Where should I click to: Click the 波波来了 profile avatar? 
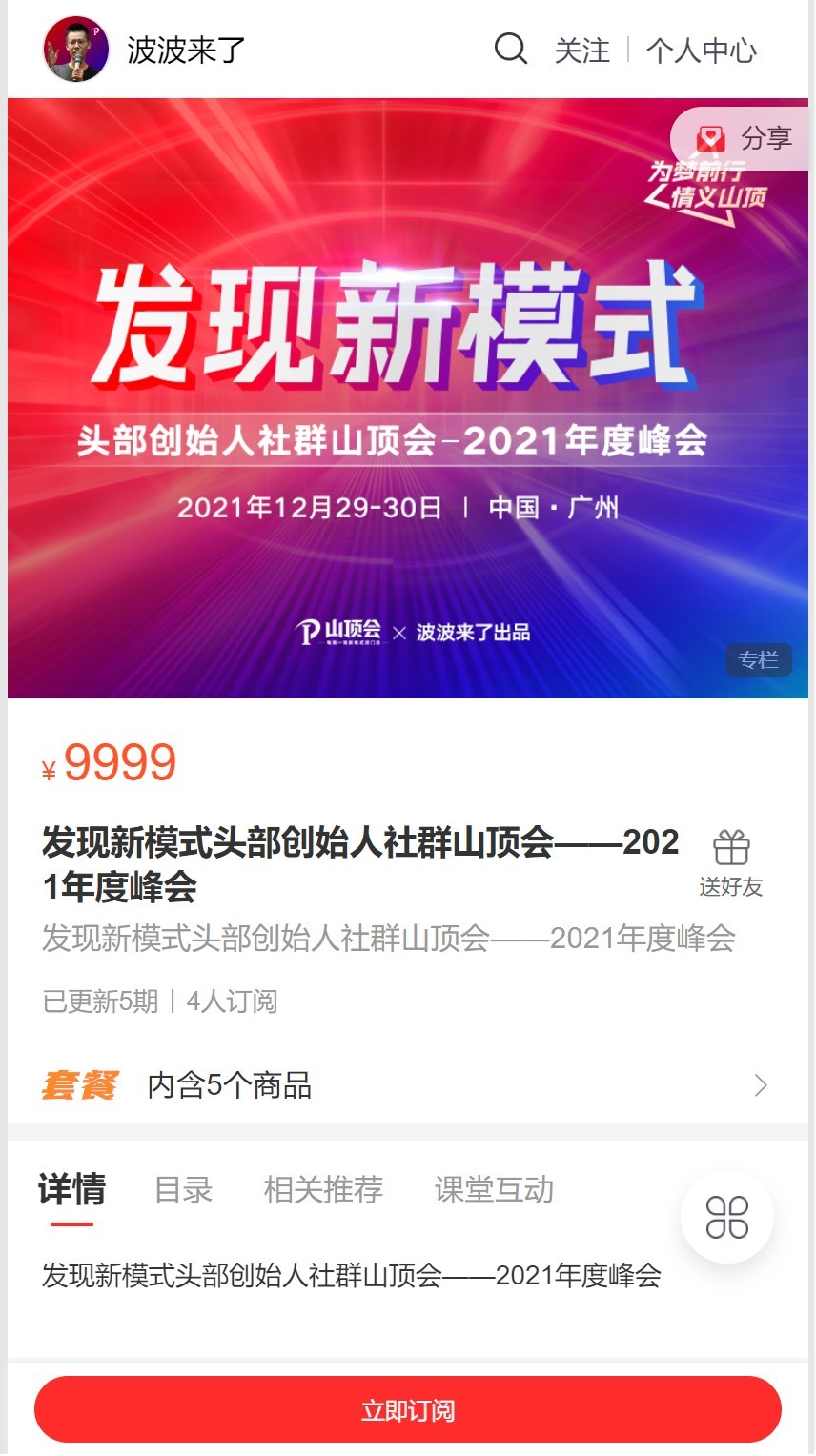point(75,49)
